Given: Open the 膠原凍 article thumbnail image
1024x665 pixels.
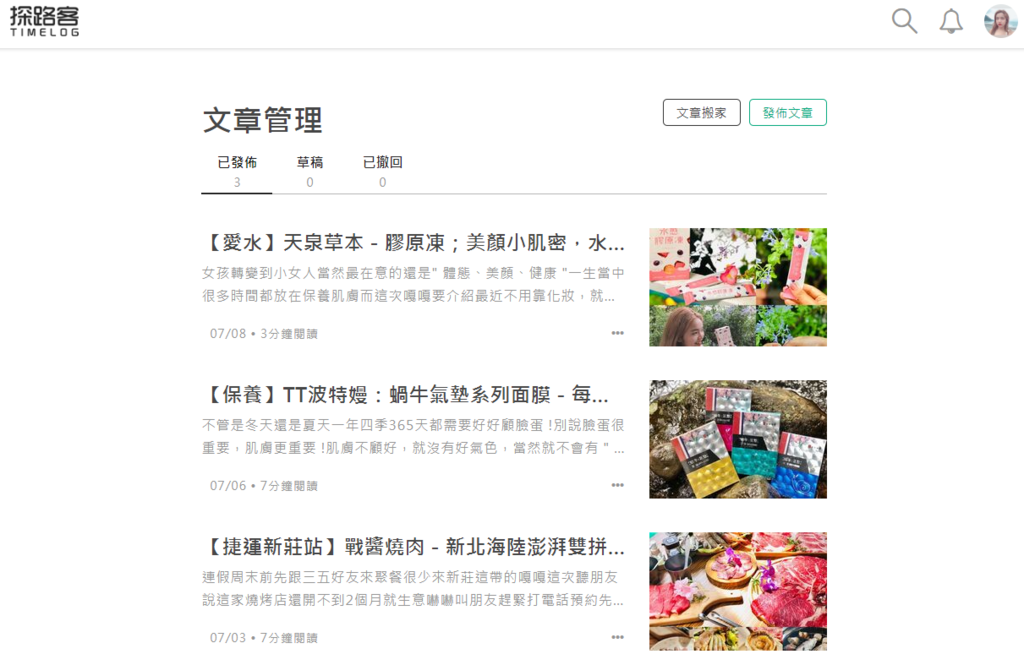Looking at the screenshot, I should tap(737, 287).
